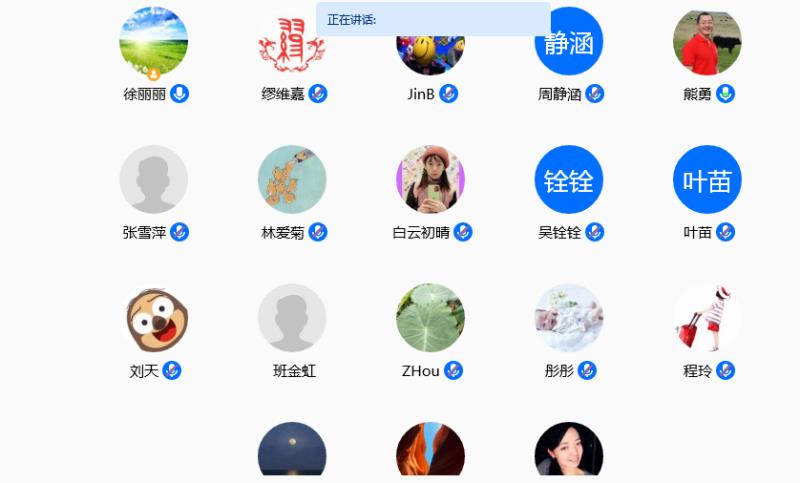This screenshot has height=483, width=800.
Task: Tap 程玲's avatar
Action: click(x=707, y=318)
